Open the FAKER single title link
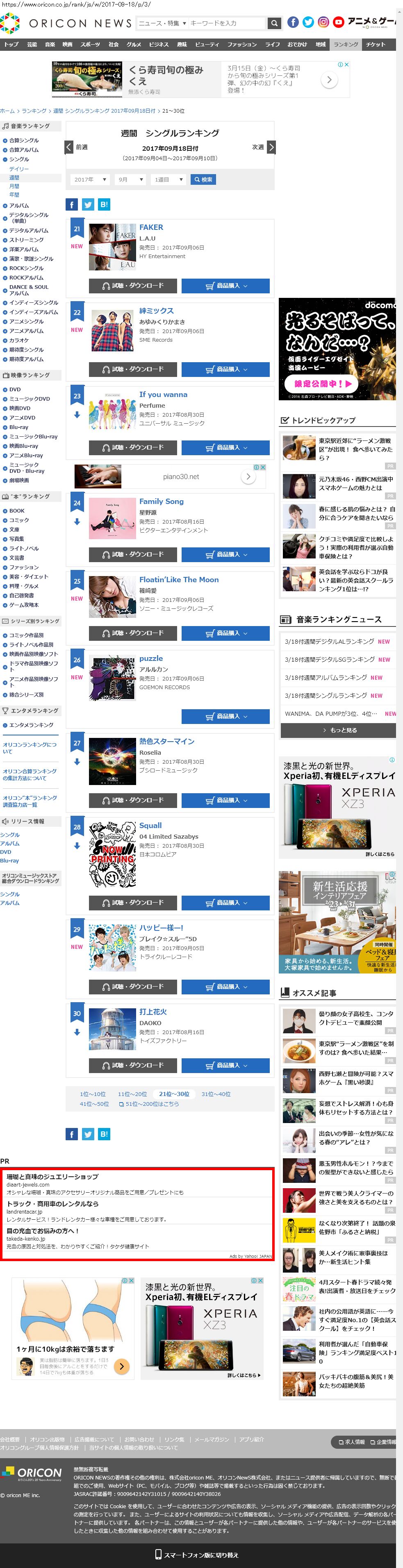The width and height of the screenshot is (403, 1568). tap(151, 227)
